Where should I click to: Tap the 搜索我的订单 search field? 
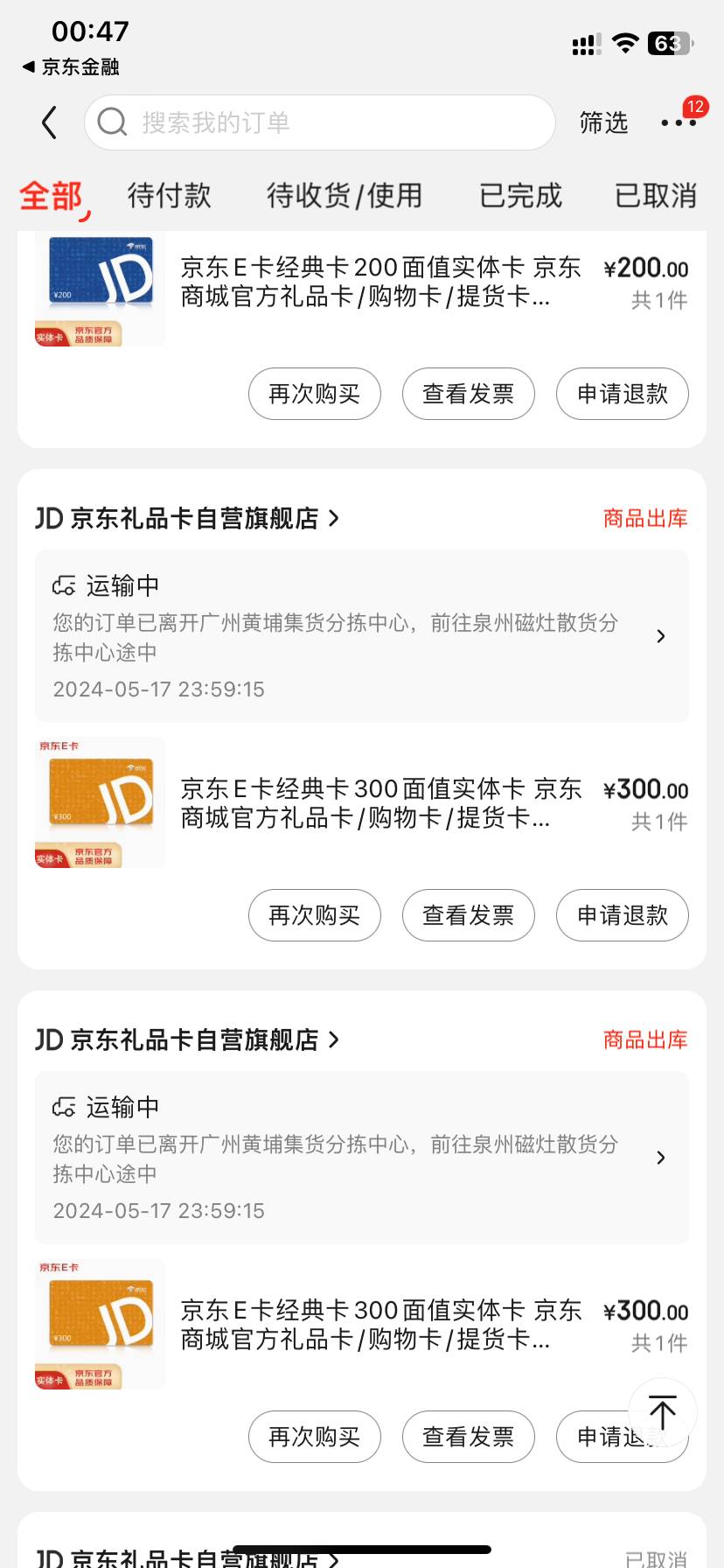[320, 122]
